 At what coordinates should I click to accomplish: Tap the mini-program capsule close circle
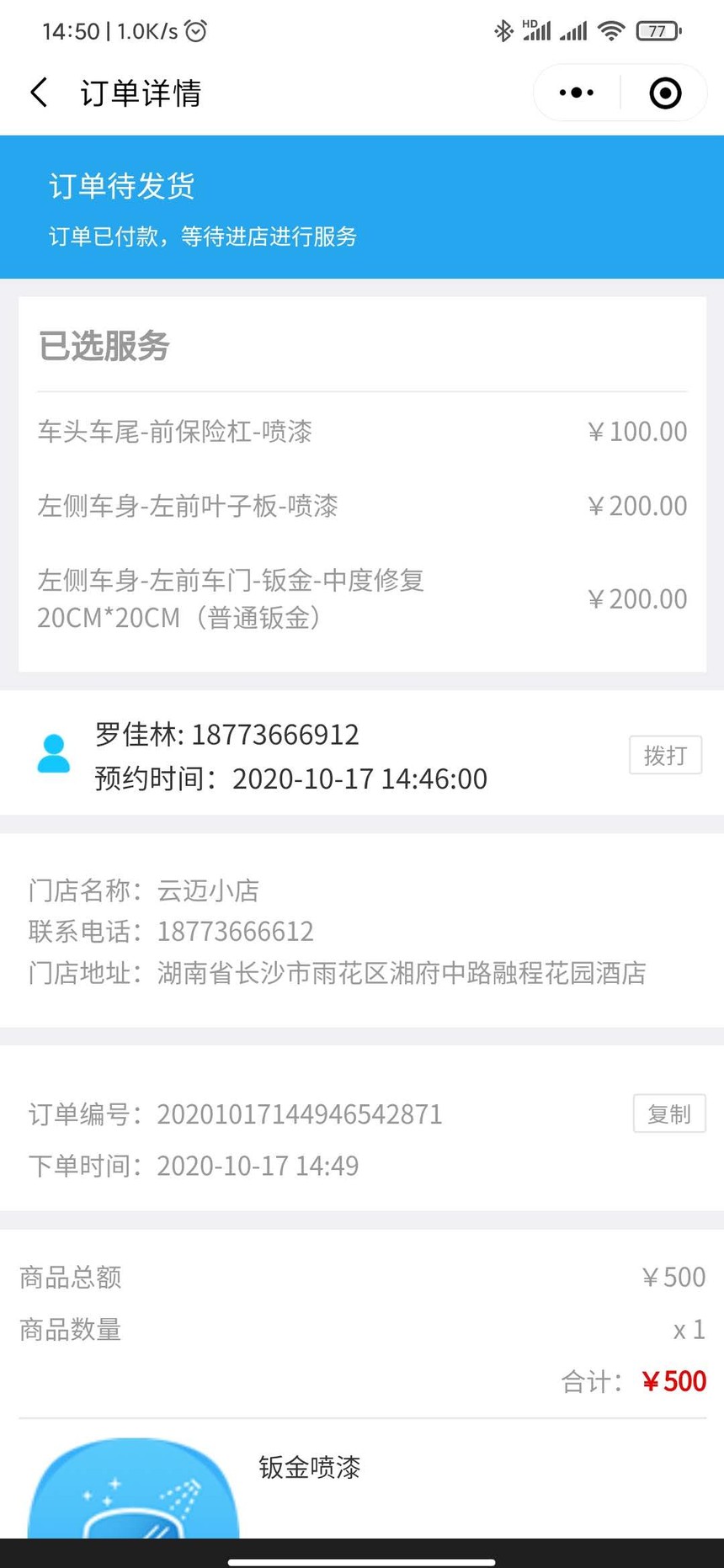[x=665, y=93]
